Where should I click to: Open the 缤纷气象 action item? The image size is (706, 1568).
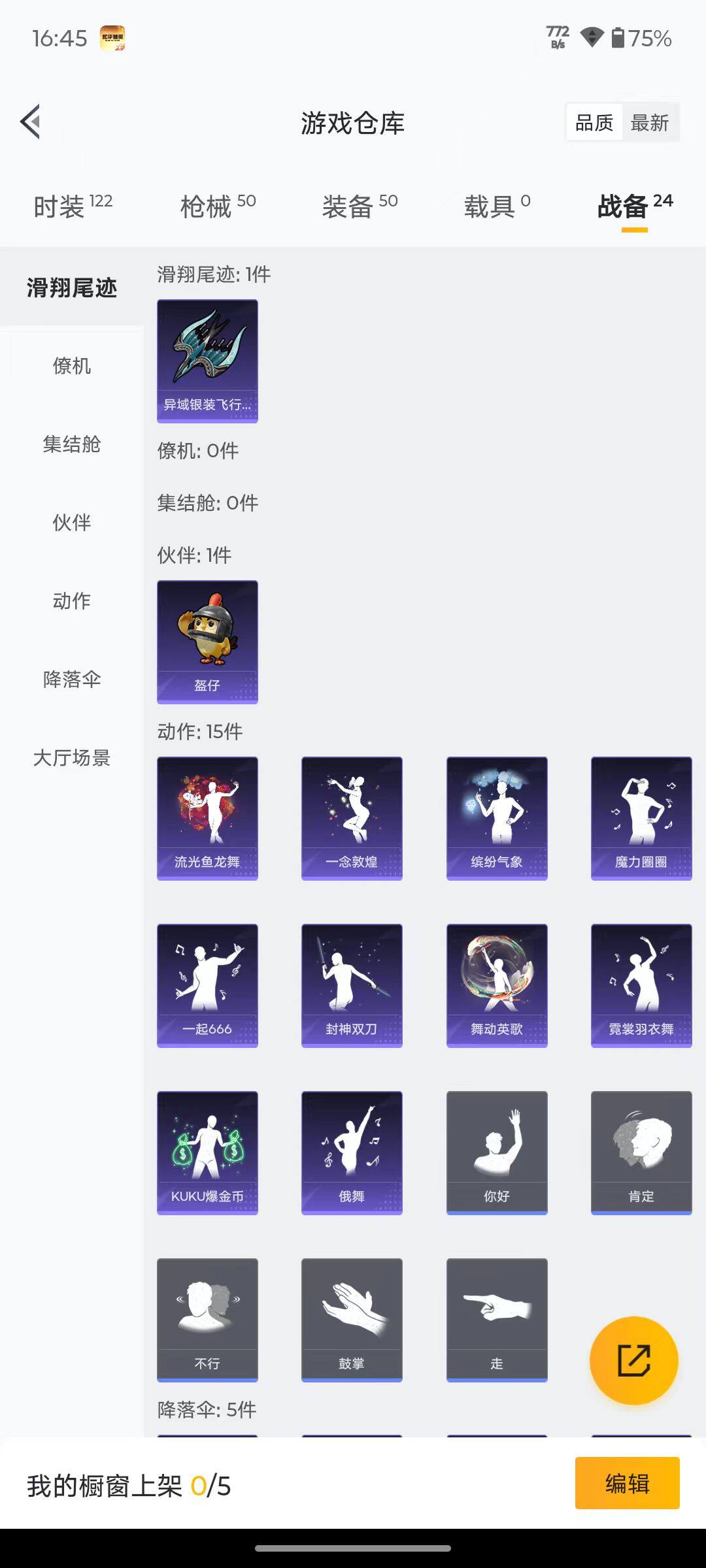(x=496, y=817)
